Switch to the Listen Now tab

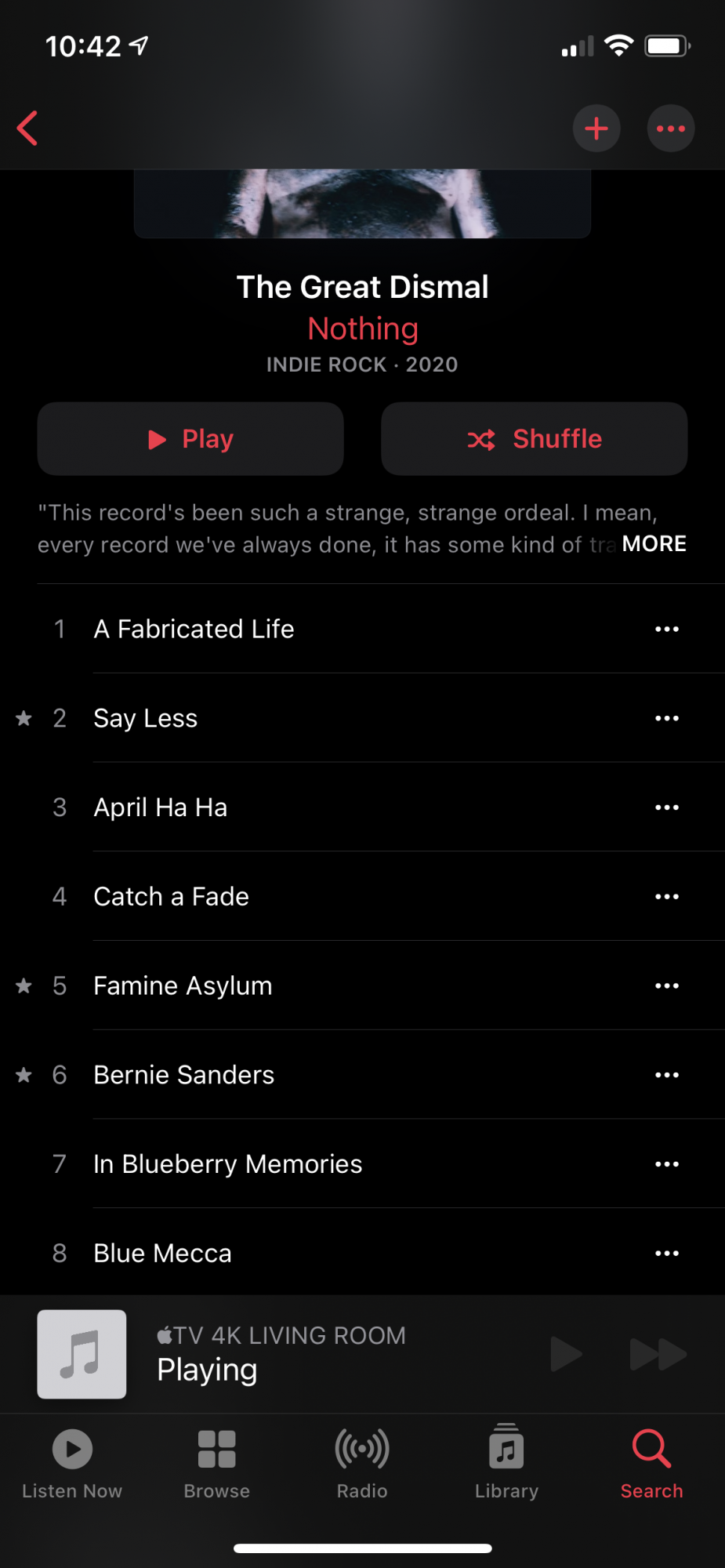(x=72, y=1462)
